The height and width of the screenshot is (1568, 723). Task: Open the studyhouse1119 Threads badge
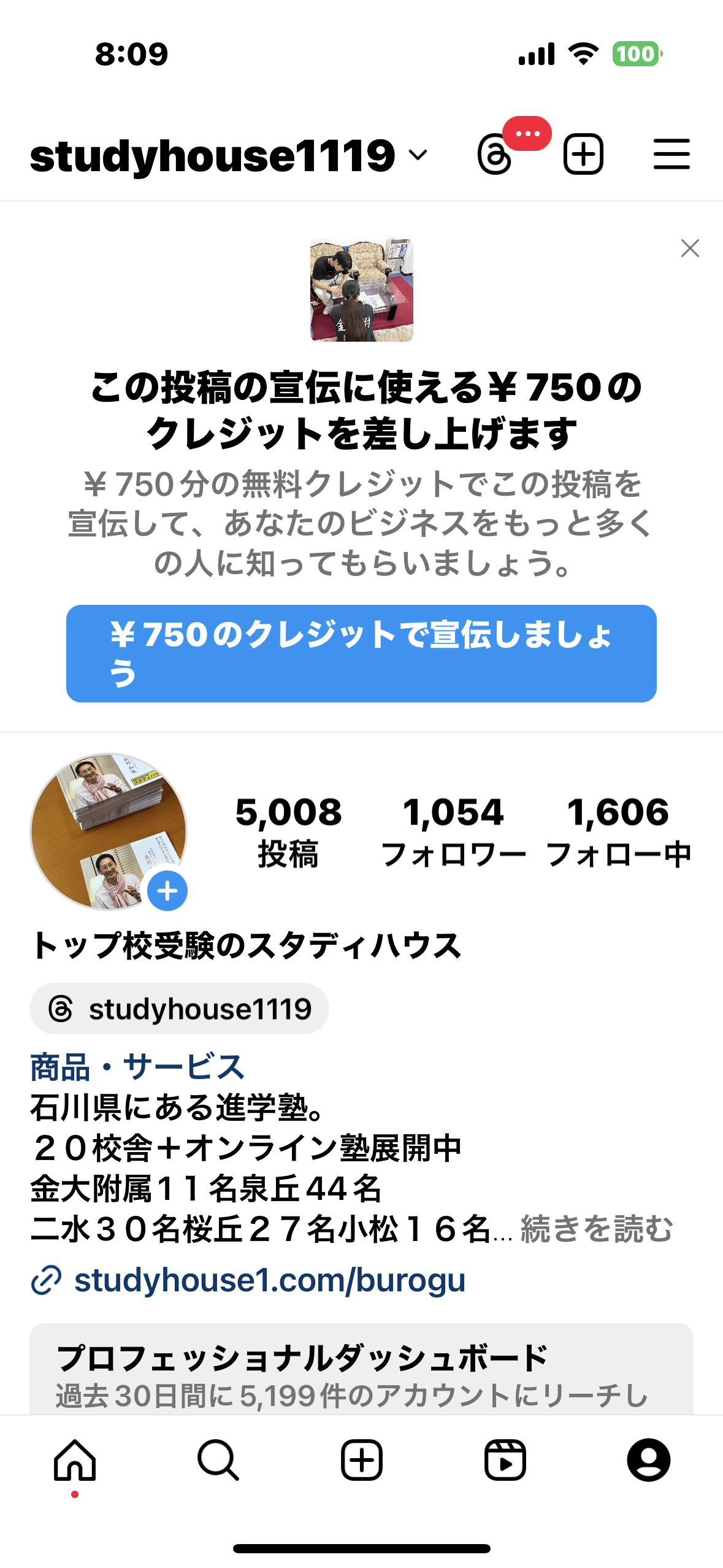coord(179,1009)
